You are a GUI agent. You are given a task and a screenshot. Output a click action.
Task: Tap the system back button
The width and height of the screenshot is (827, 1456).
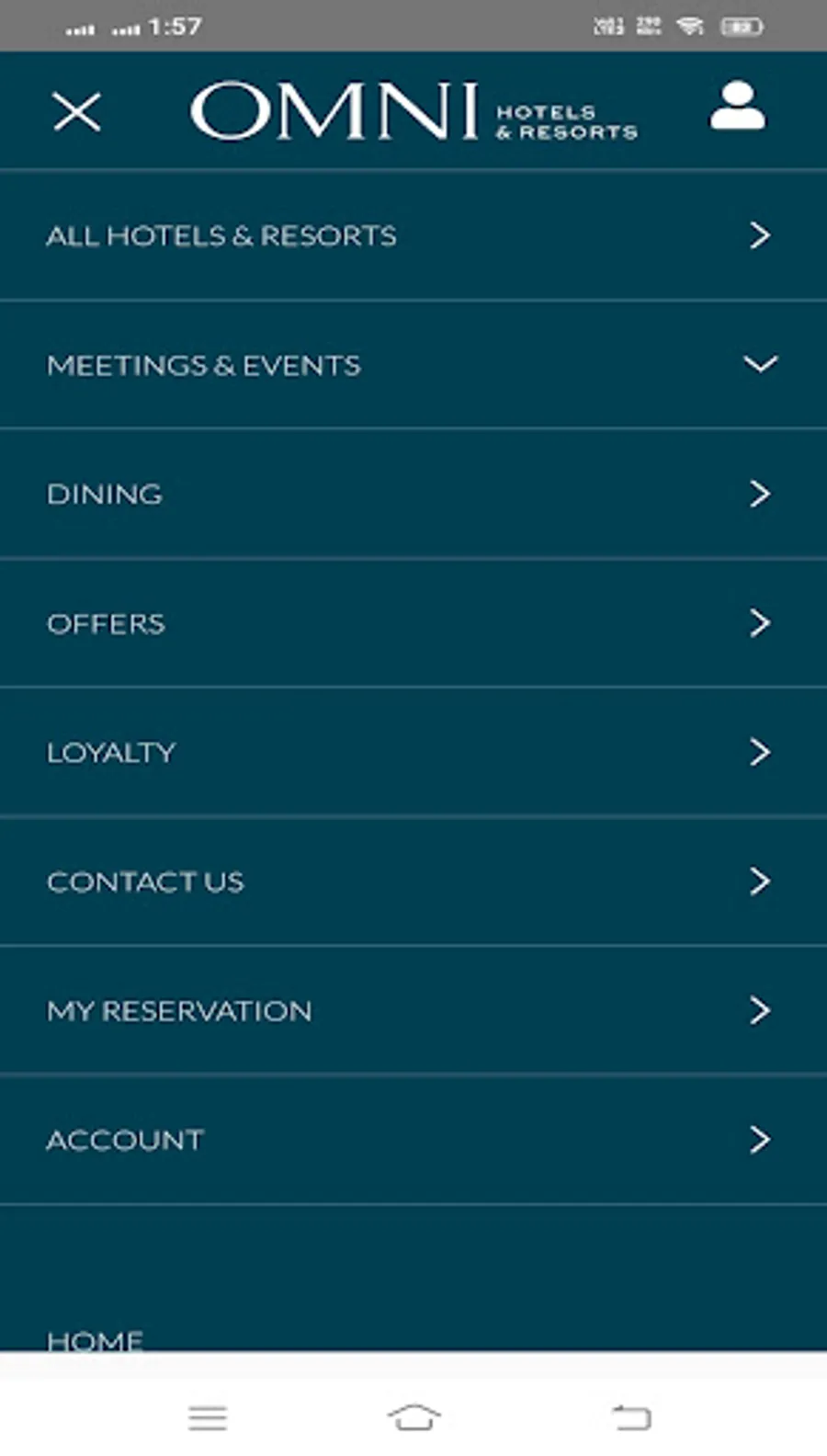point(631,1416)
